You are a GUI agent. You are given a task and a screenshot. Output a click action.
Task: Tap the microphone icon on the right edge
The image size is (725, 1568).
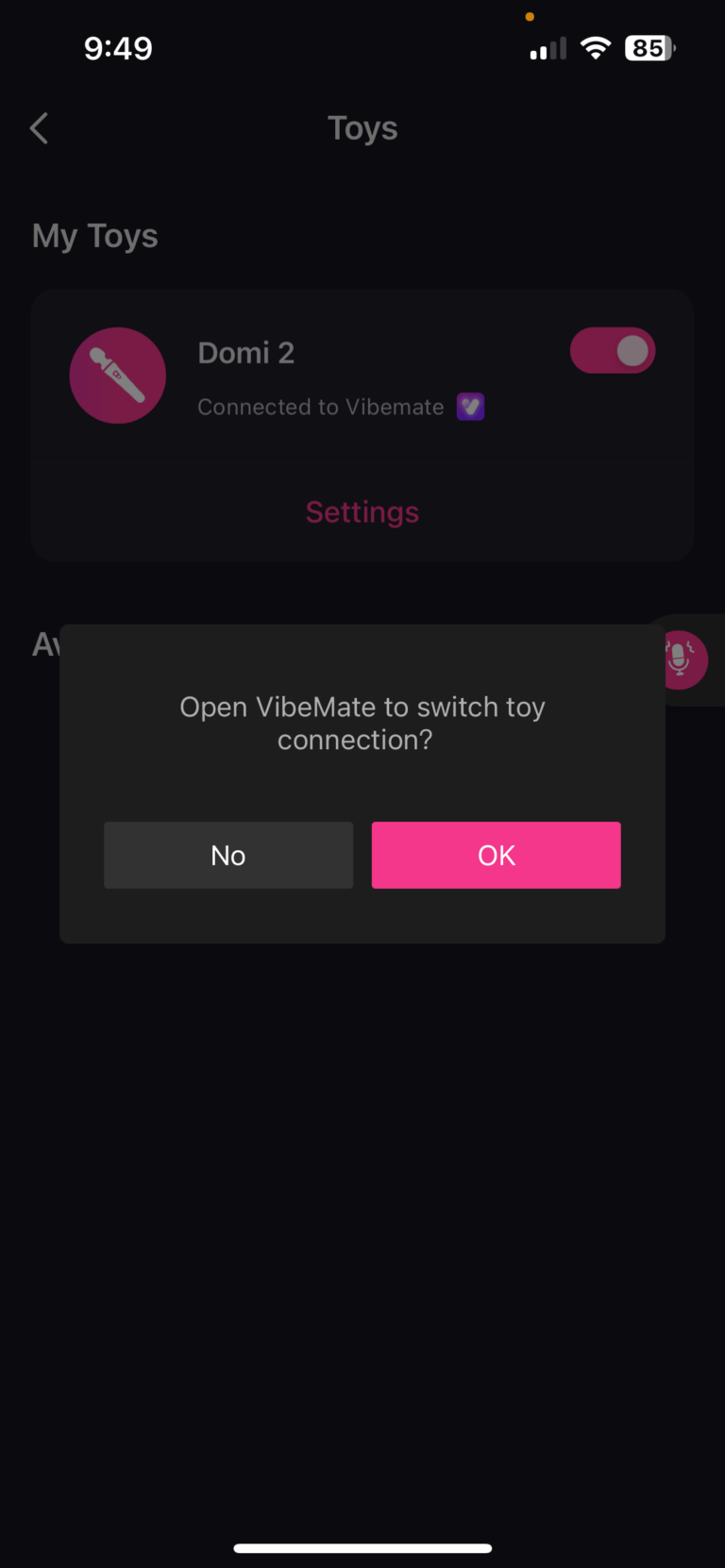[683, 659]
